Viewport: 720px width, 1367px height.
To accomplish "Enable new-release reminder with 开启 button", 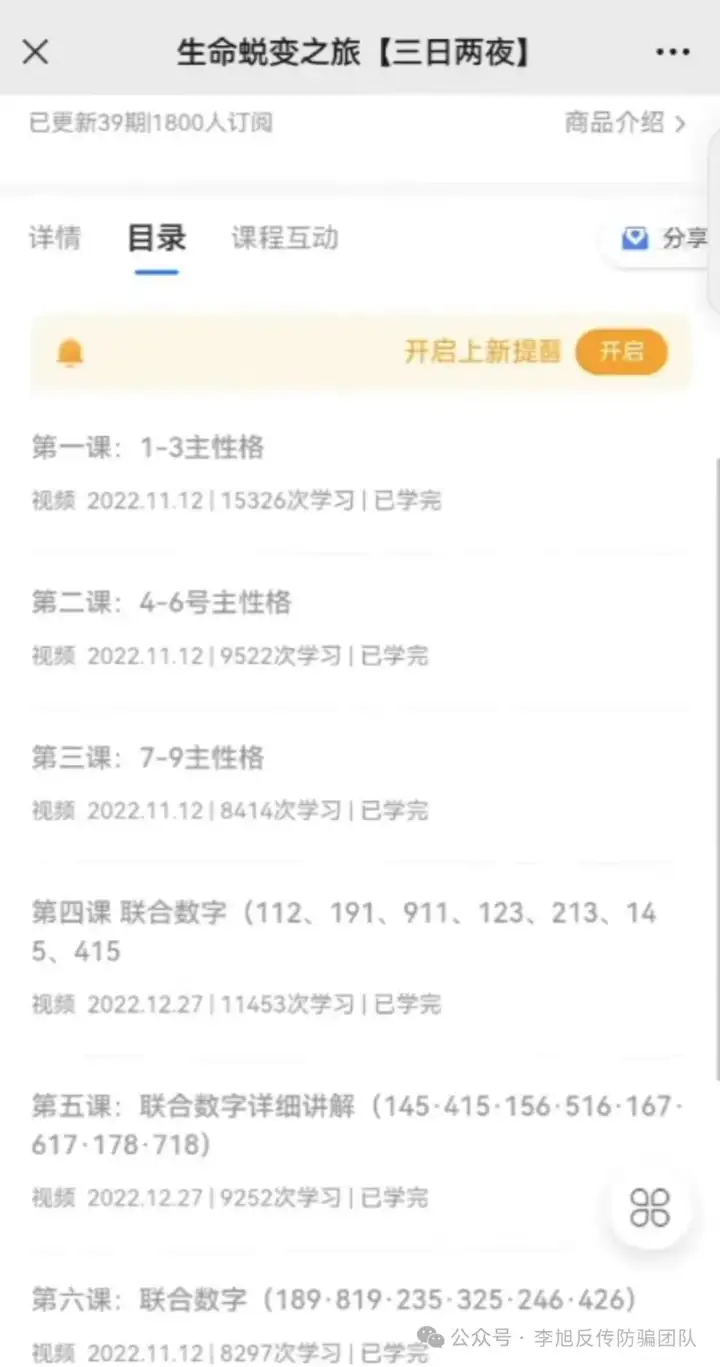I will [x=621, y=352].
